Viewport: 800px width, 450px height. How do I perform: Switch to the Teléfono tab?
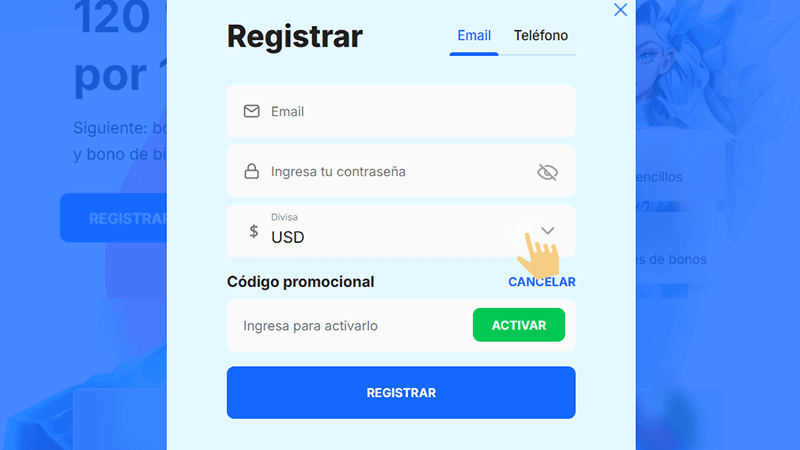click(540, 36)
